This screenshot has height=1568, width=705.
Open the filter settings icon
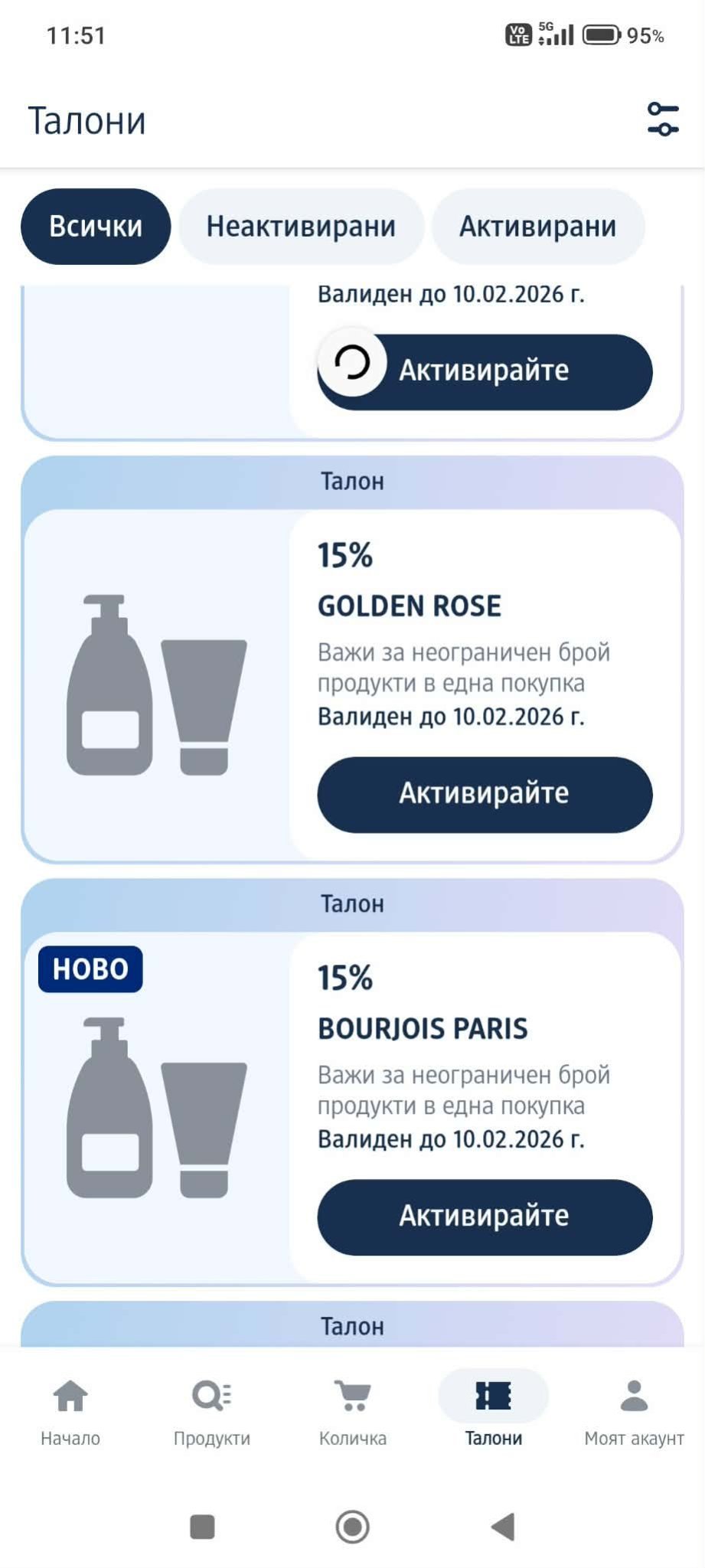click(x=663, y=119)
